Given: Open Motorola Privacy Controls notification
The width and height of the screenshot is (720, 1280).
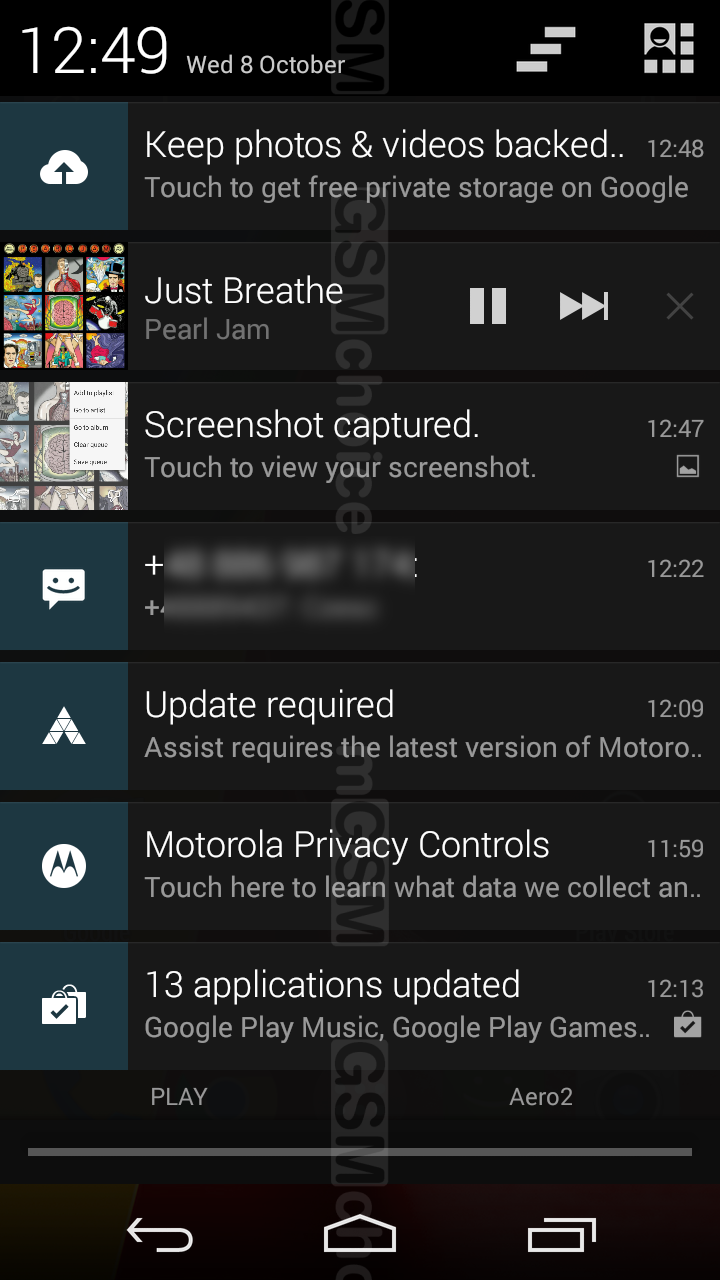Looking at the screenshot, I should (x=360, y=866).
